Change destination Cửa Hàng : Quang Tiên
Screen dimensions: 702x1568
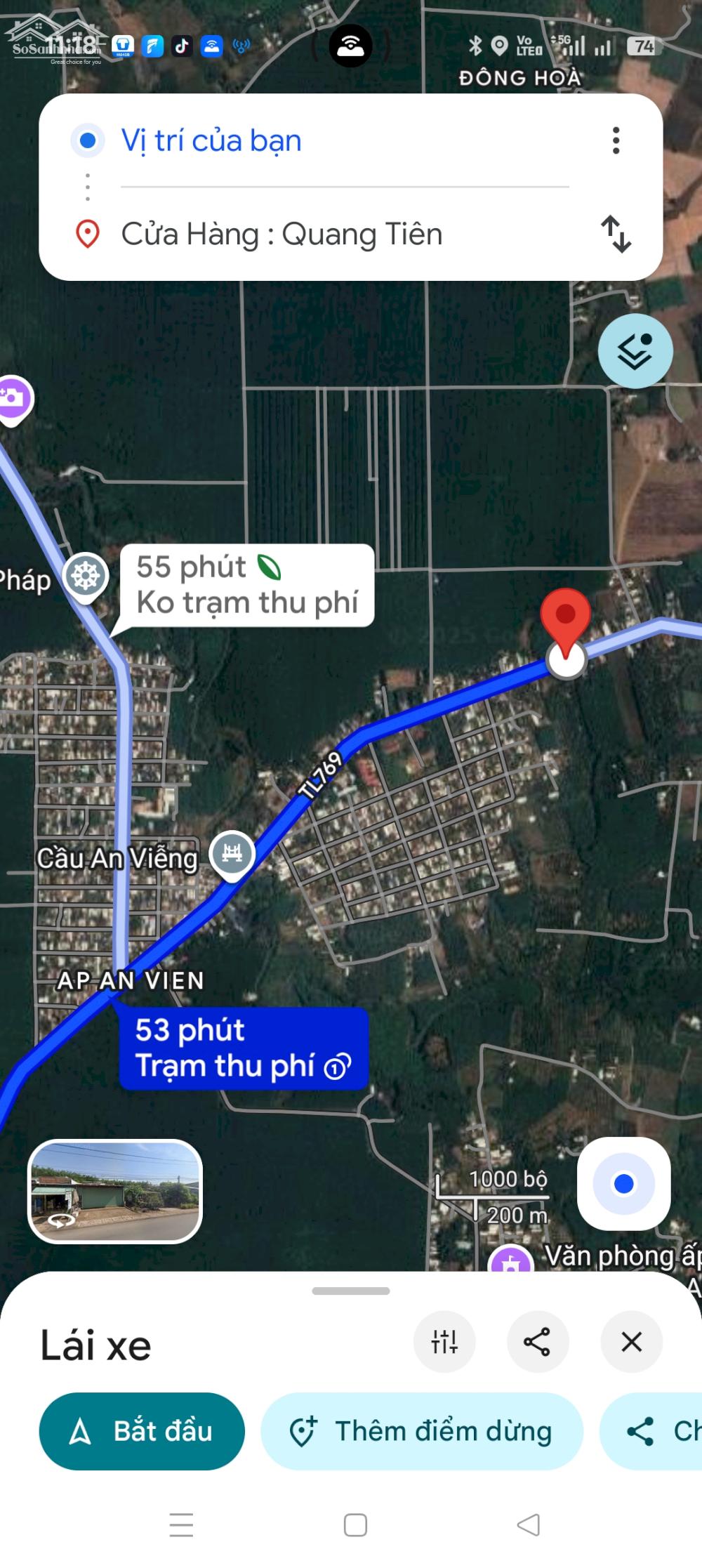point(282,234)
